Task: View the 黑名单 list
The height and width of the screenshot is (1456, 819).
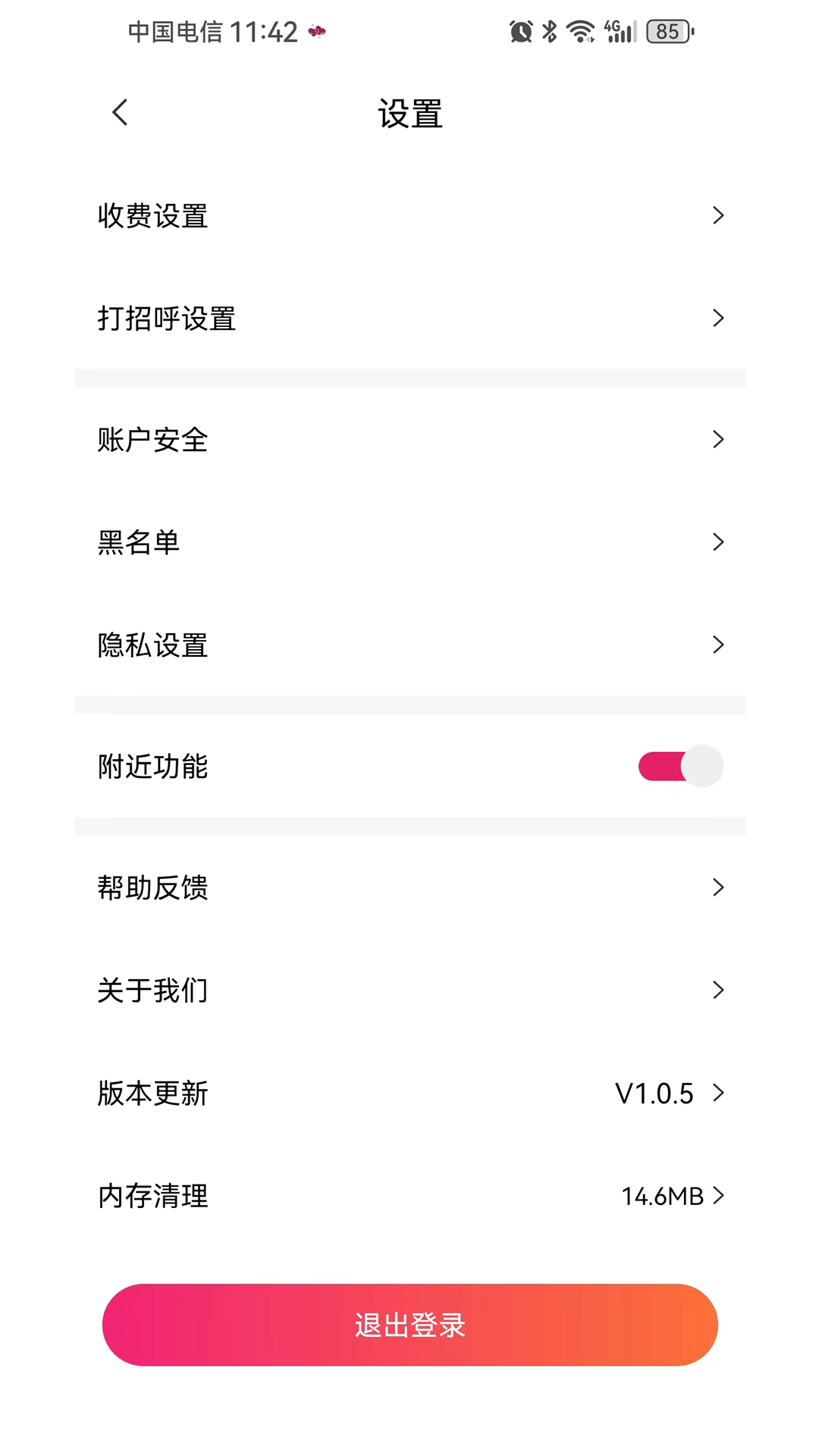Action: tap(409, 542)
